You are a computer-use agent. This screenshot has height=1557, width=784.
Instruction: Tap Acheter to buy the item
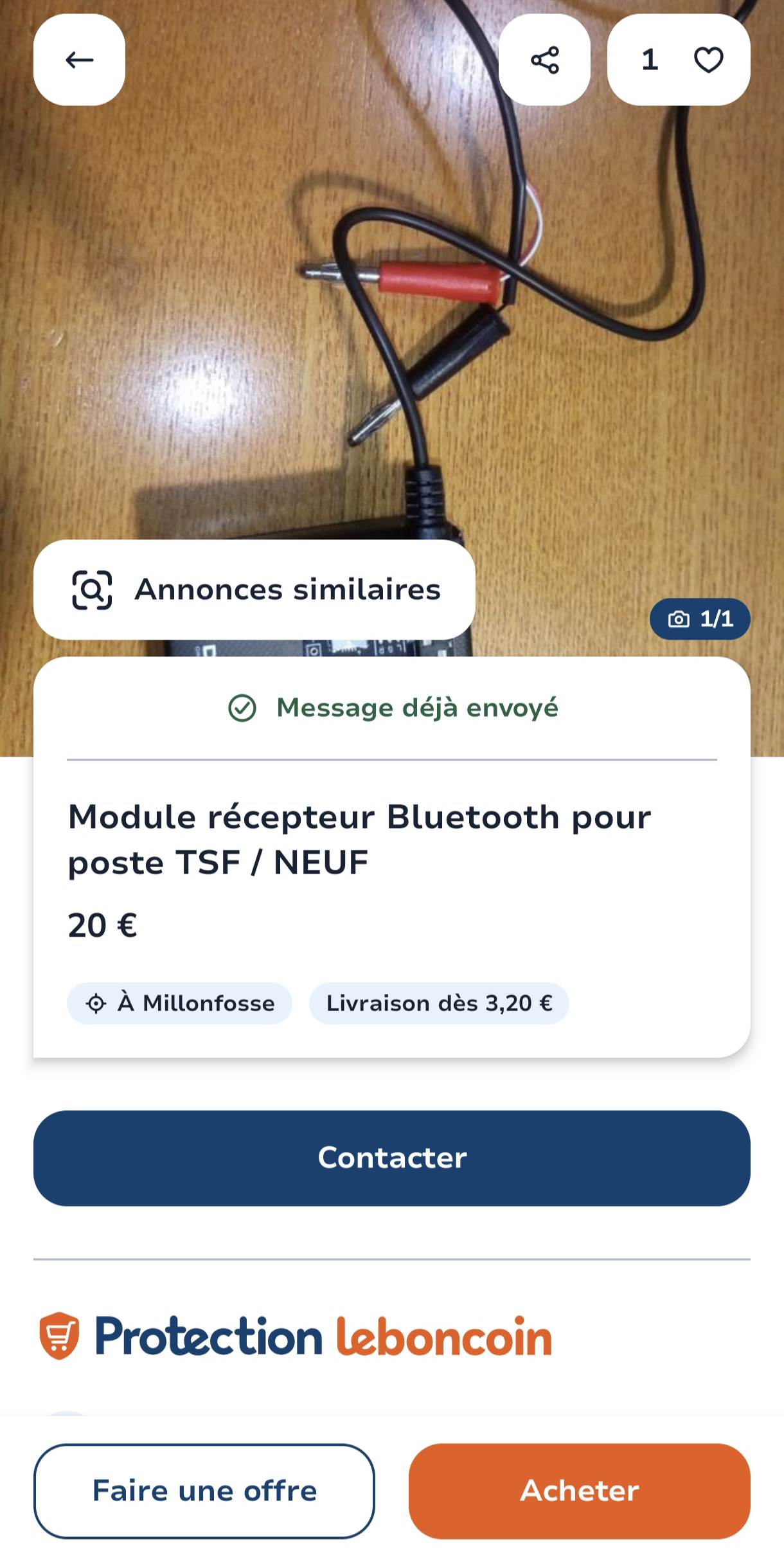pyautogui.click(x=580, y=1491)
